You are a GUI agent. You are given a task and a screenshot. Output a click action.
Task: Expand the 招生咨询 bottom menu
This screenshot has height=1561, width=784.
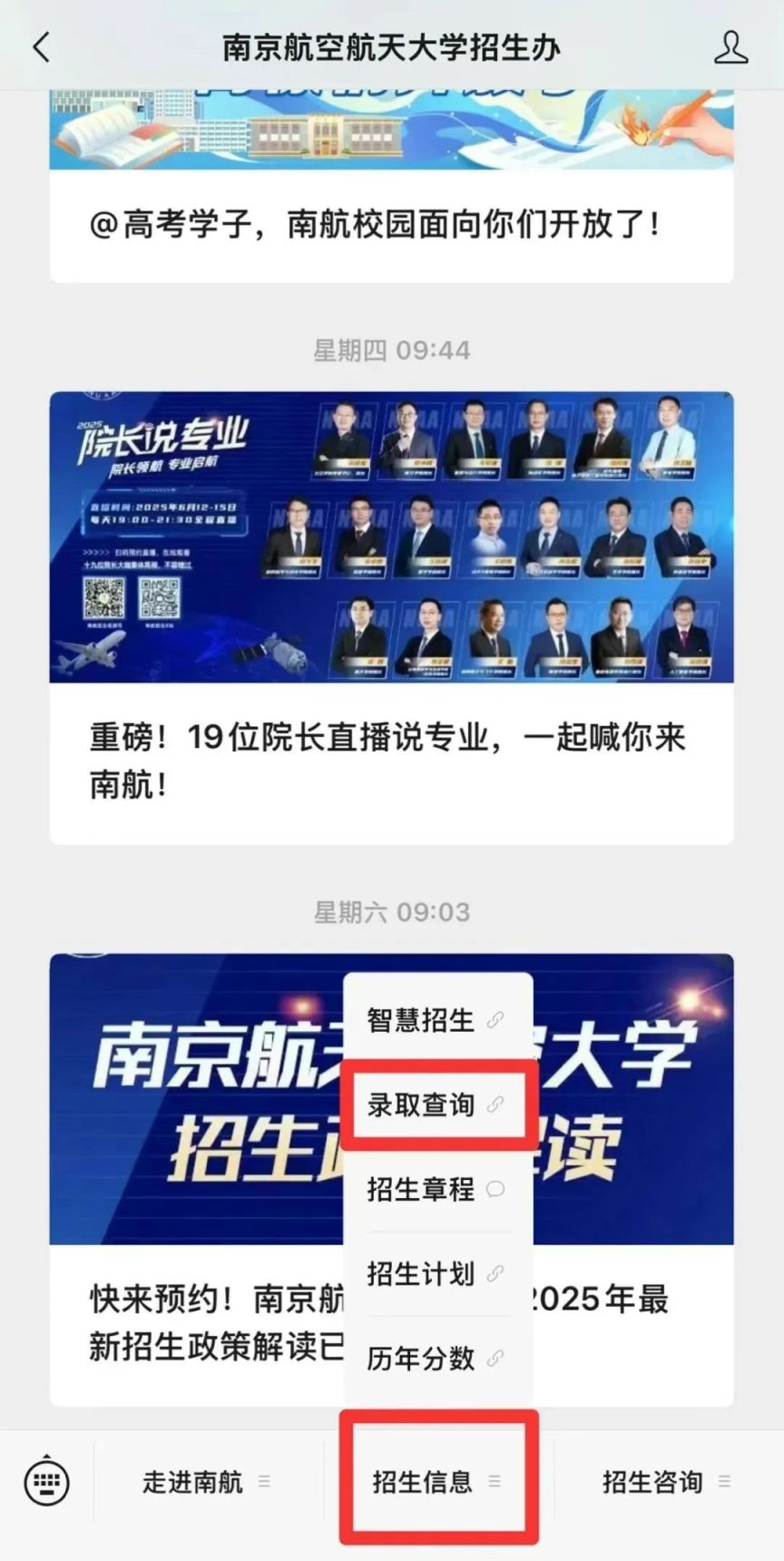668,1482
